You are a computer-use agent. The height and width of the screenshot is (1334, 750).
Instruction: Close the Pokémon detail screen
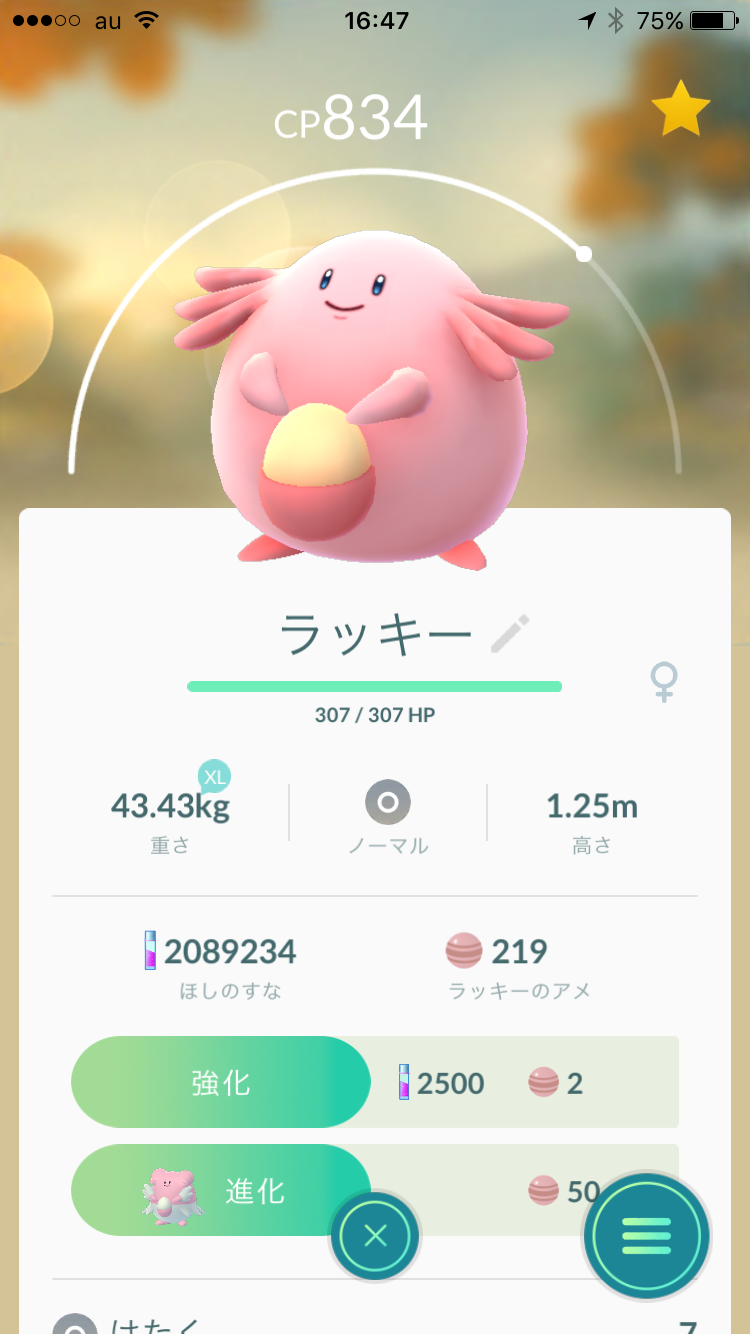[375, 1236]
